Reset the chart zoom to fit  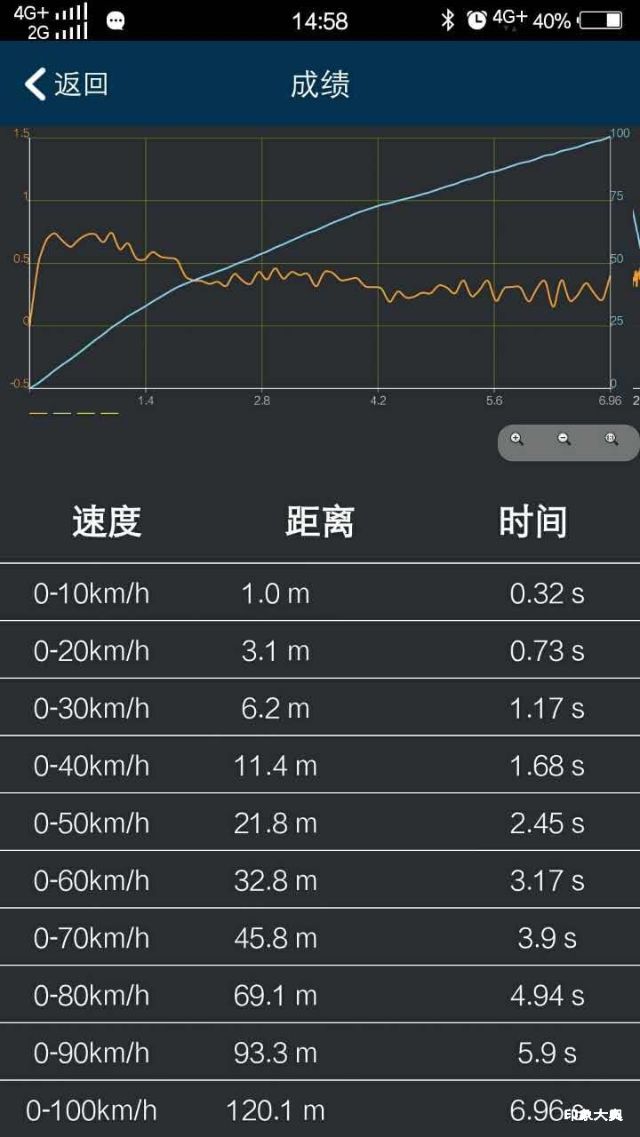(x=611, y=439)
